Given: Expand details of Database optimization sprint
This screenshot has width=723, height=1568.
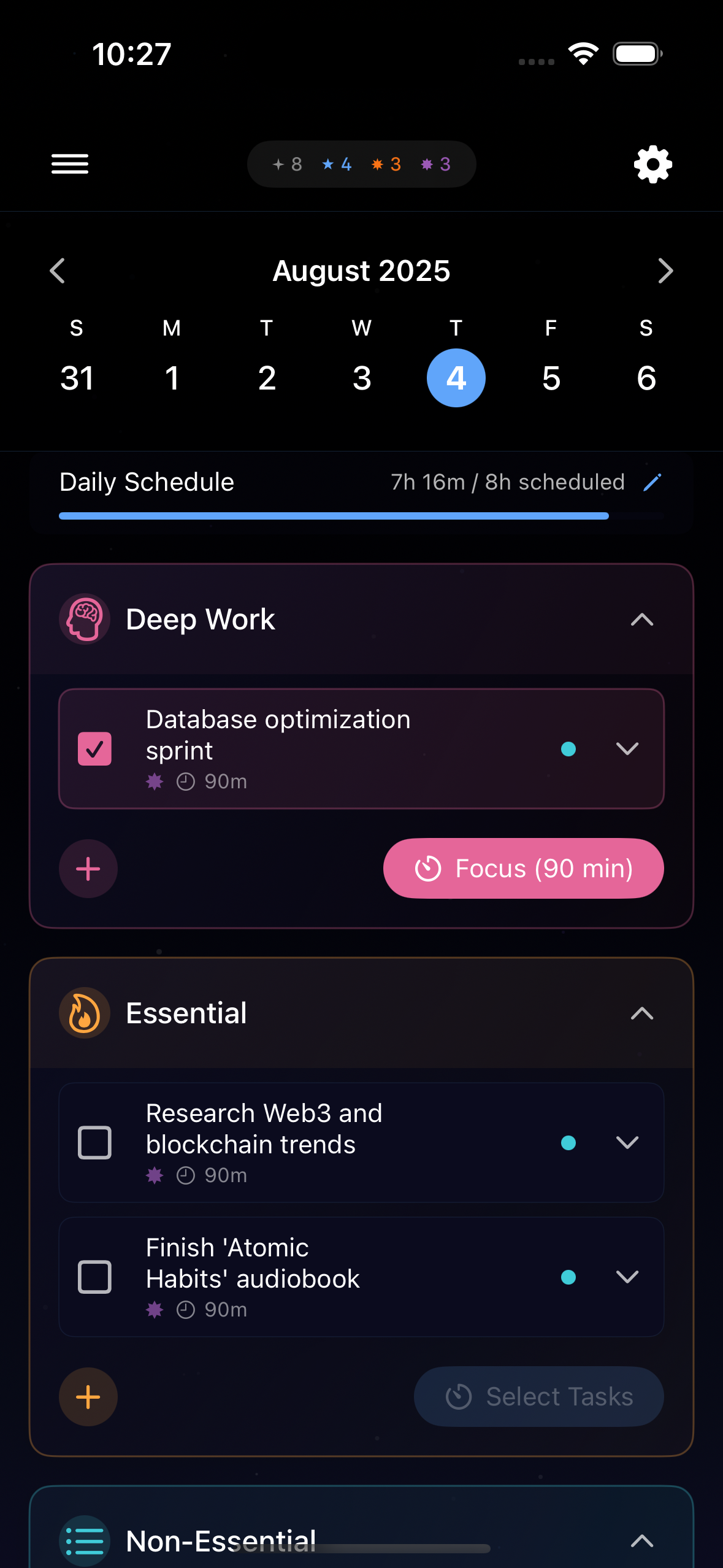Looking at the screenshot, I should (x=627, y=749).
